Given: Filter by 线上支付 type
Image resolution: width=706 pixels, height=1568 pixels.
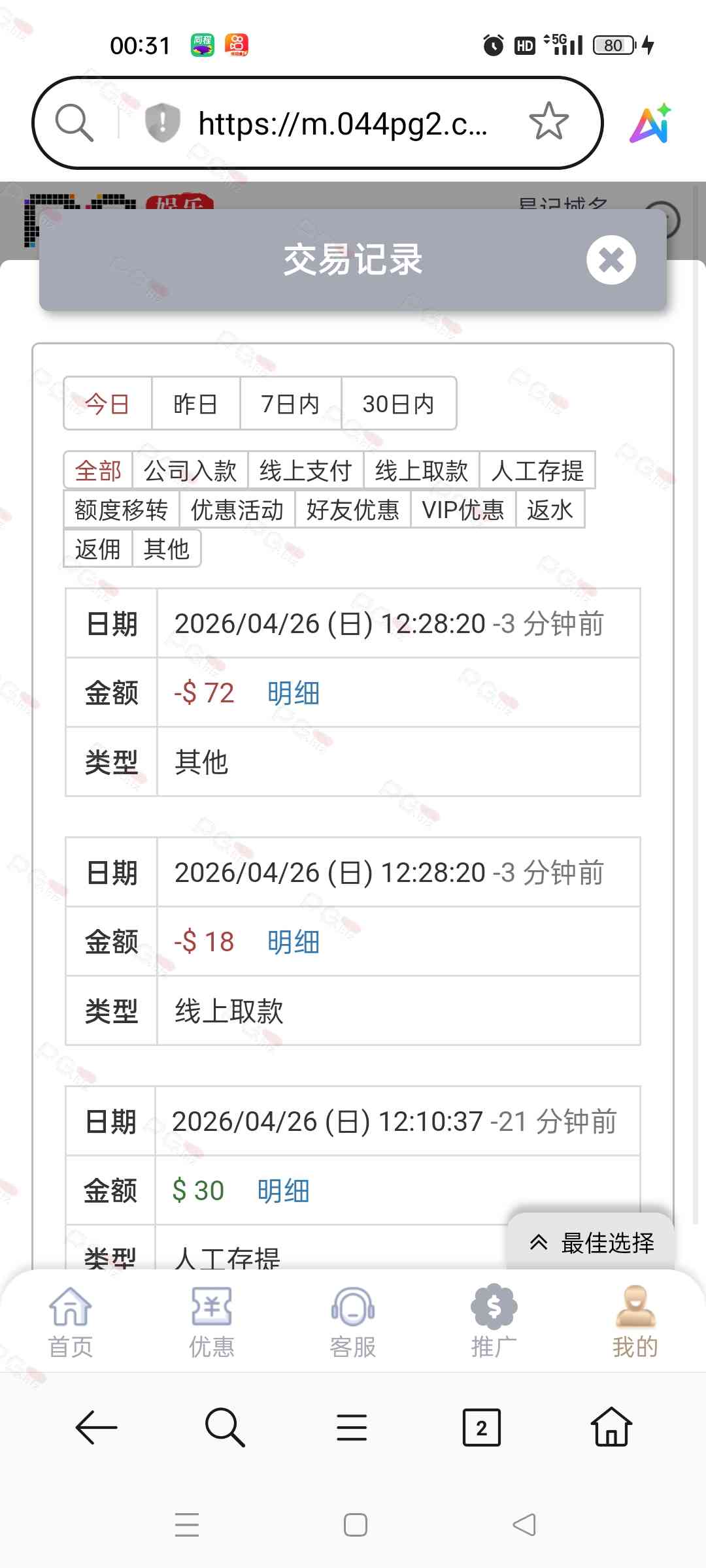Looking at the screenshot, I should (305, 470).
